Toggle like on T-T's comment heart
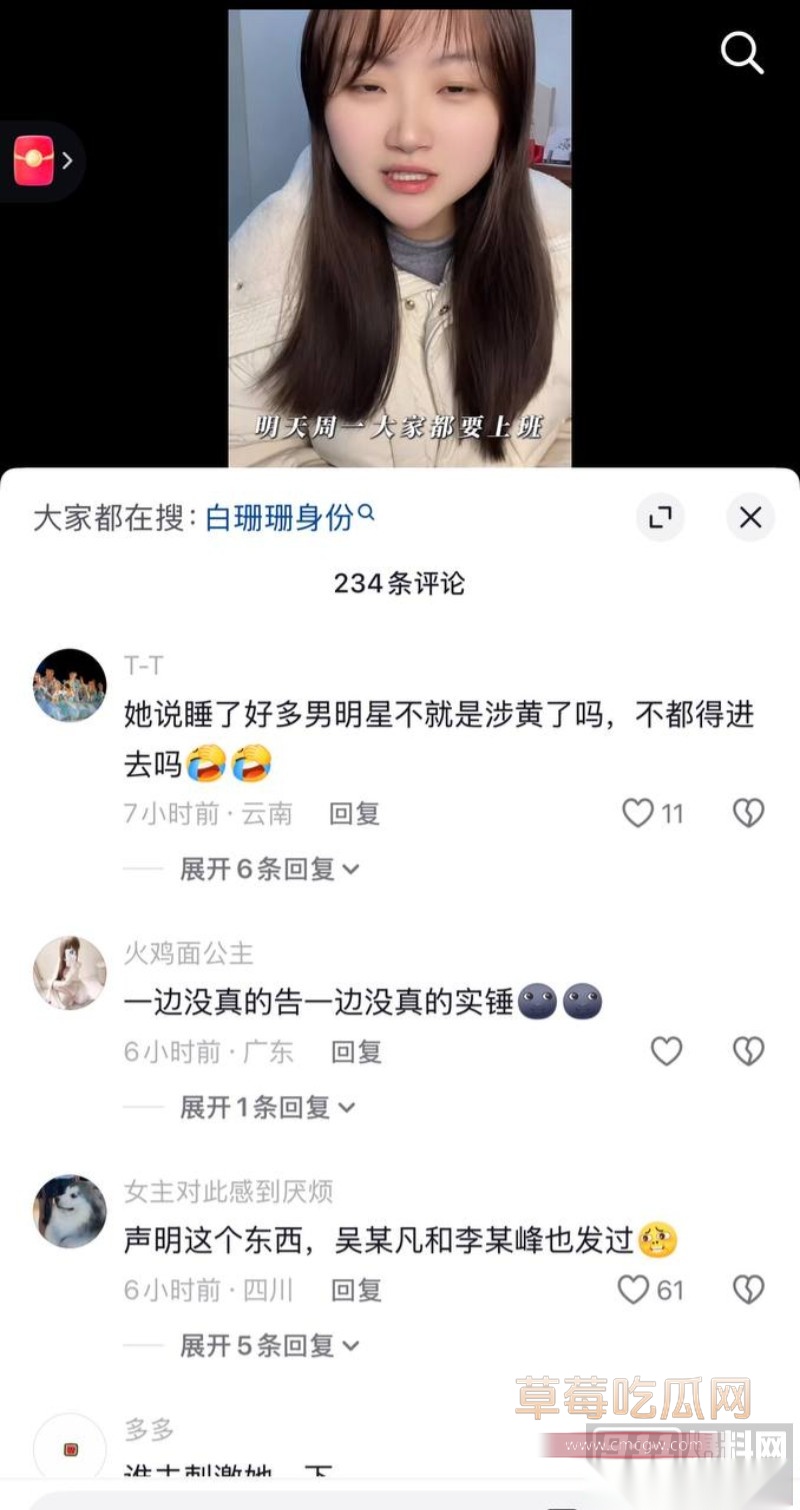800x1510 pixels. pos(637,813)
